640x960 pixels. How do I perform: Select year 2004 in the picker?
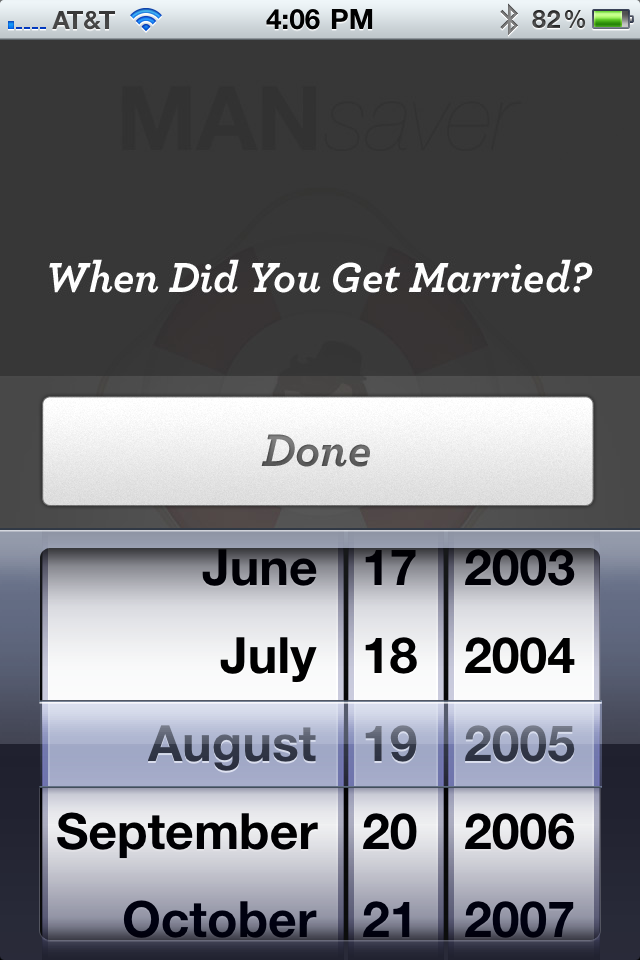(520, 657)
